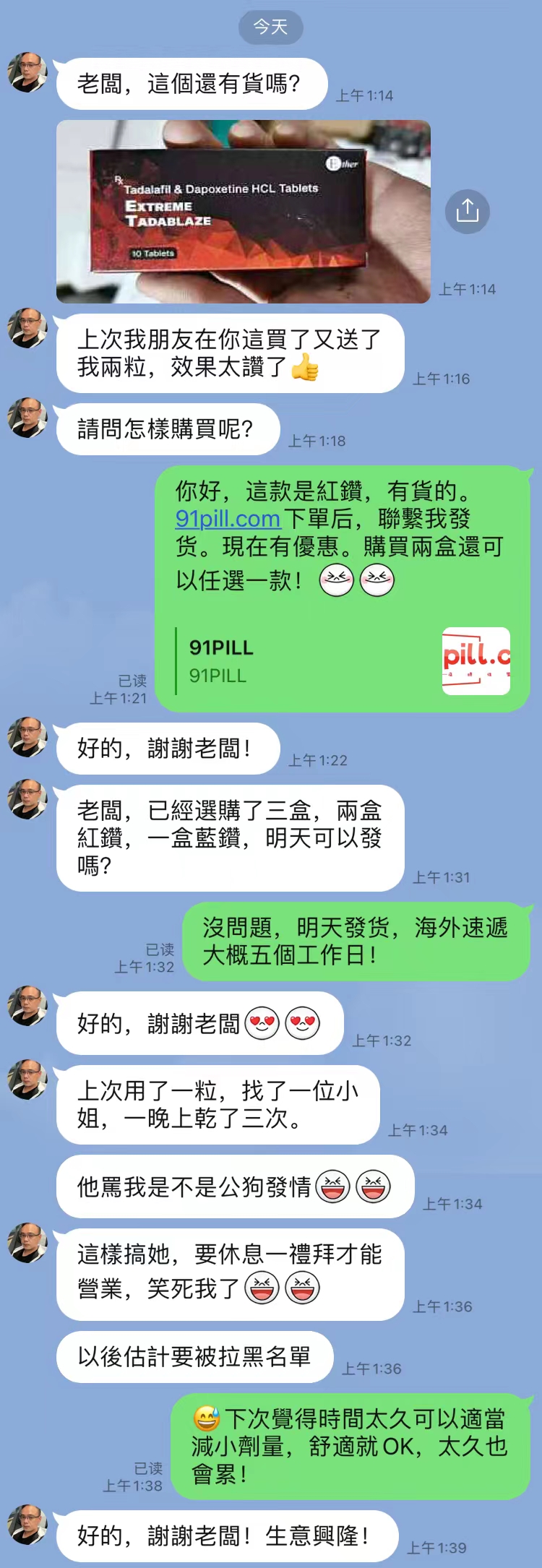Viewport: 542px width, 1568px height.
Task: Open the 91pill.com link in the message
Action: tap(228, 518)
